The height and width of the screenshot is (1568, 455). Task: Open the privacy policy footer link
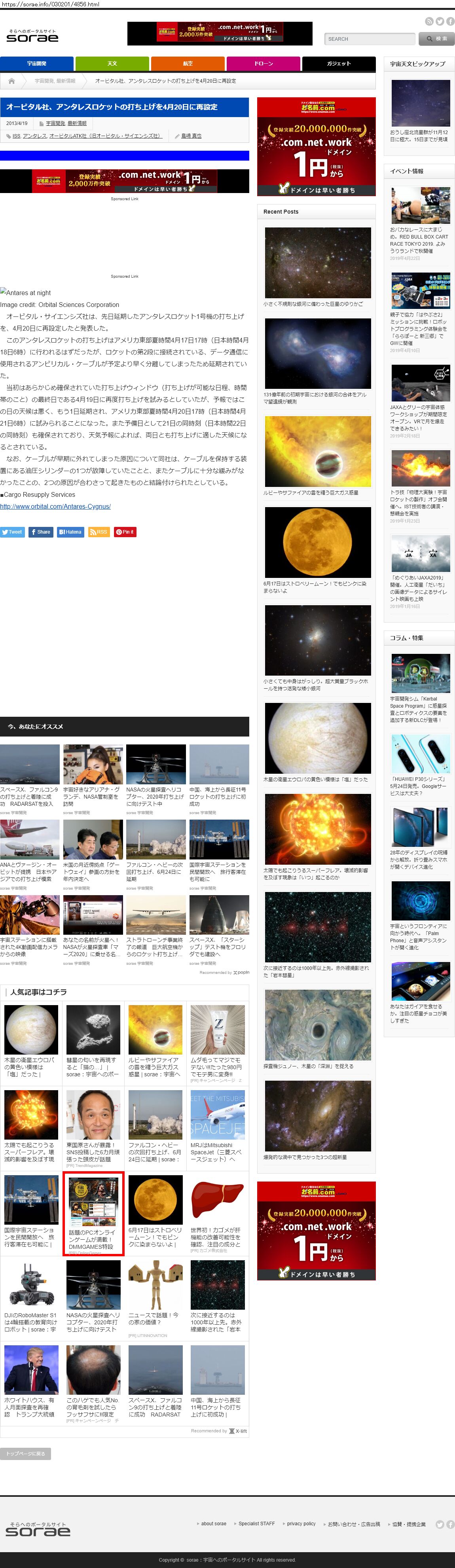pyautogui.click(x=301, y=1524)
